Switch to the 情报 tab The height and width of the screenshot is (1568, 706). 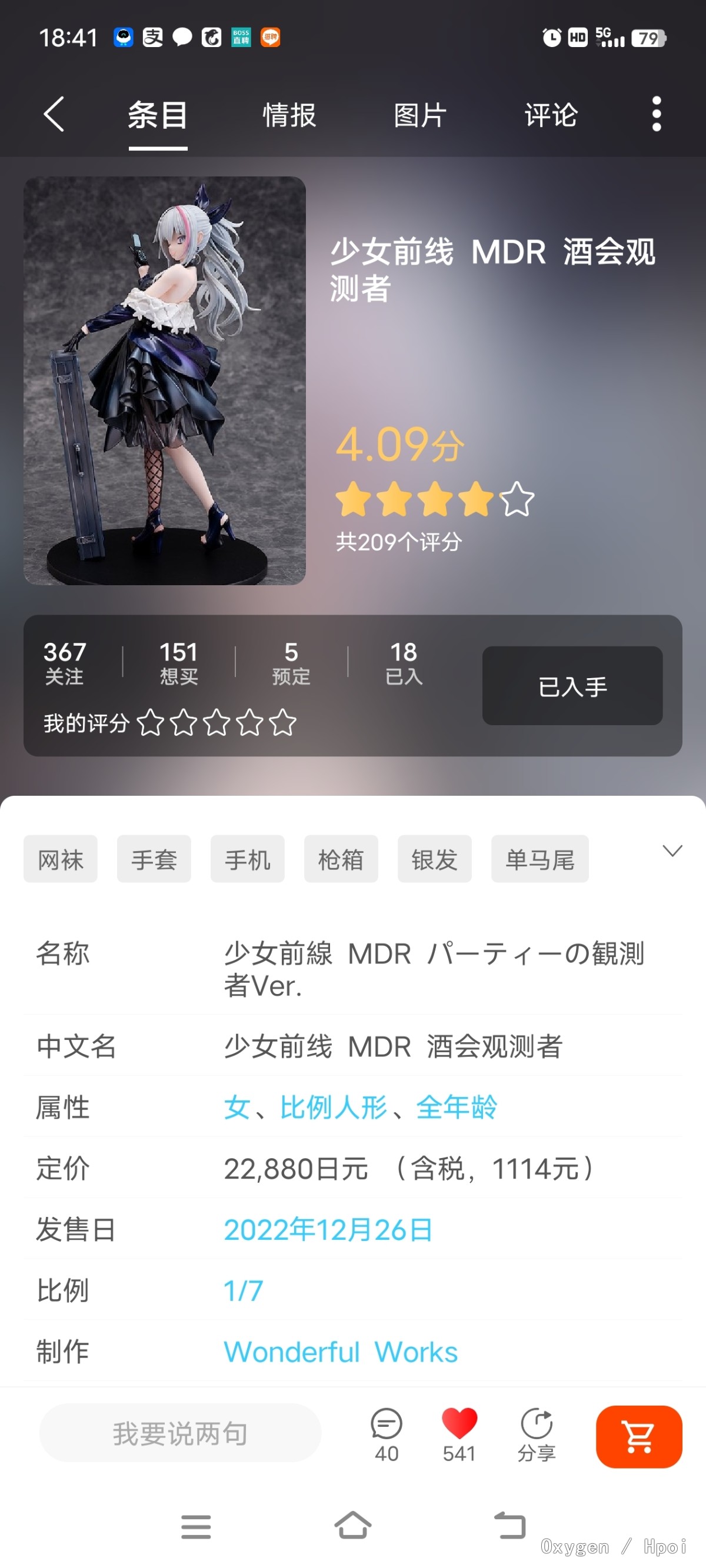289,115
